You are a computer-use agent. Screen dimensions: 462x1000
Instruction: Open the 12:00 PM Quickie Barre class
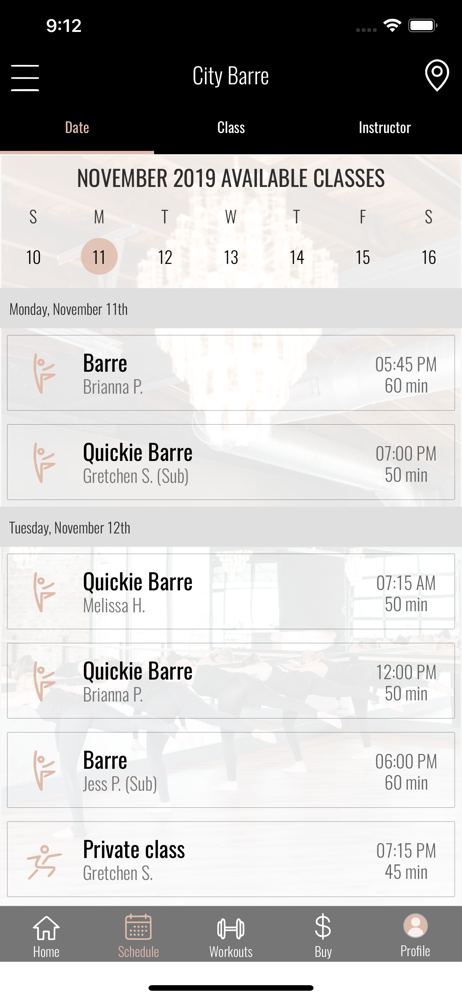231,681
